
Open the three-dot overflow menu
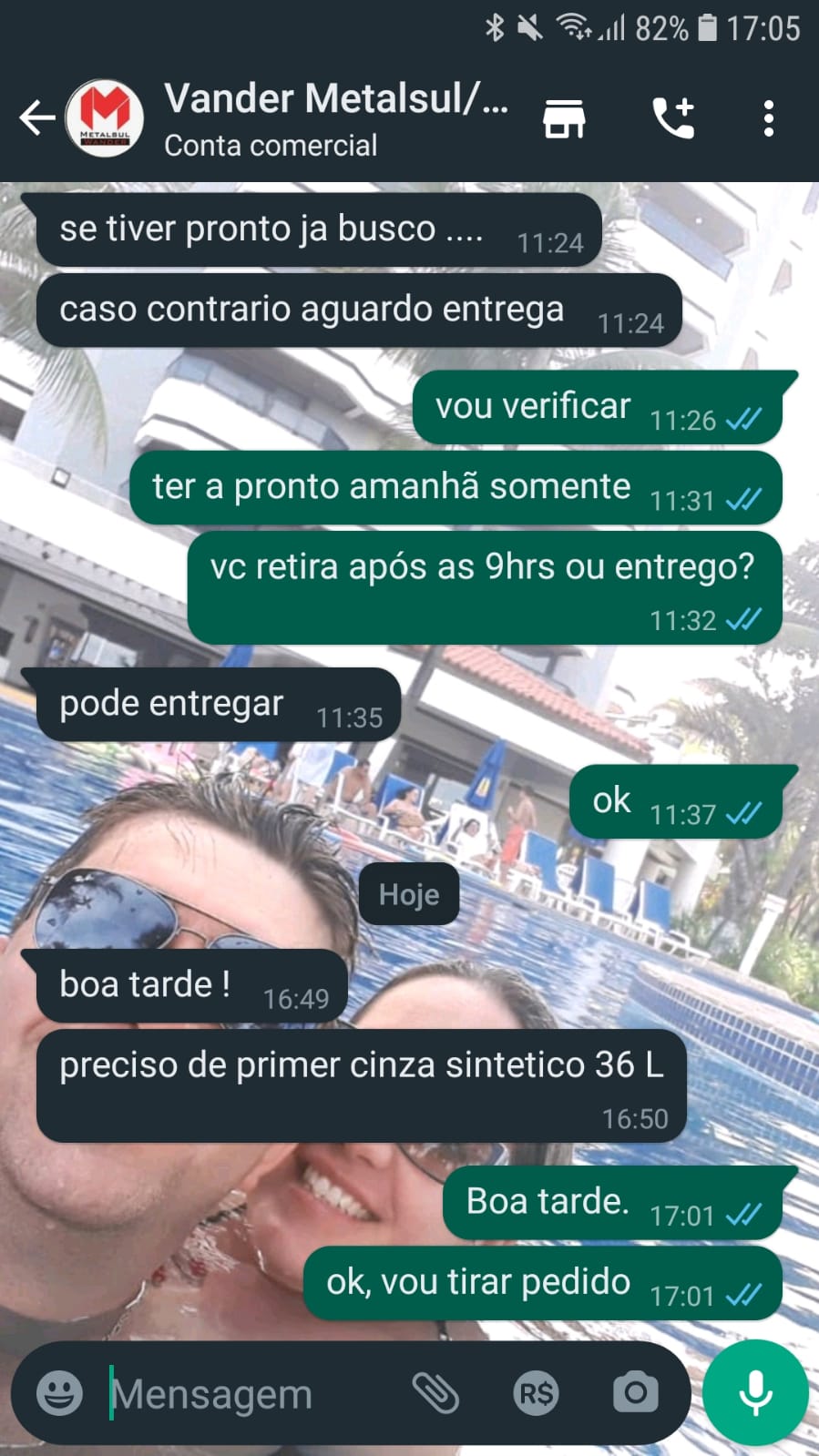769,118
